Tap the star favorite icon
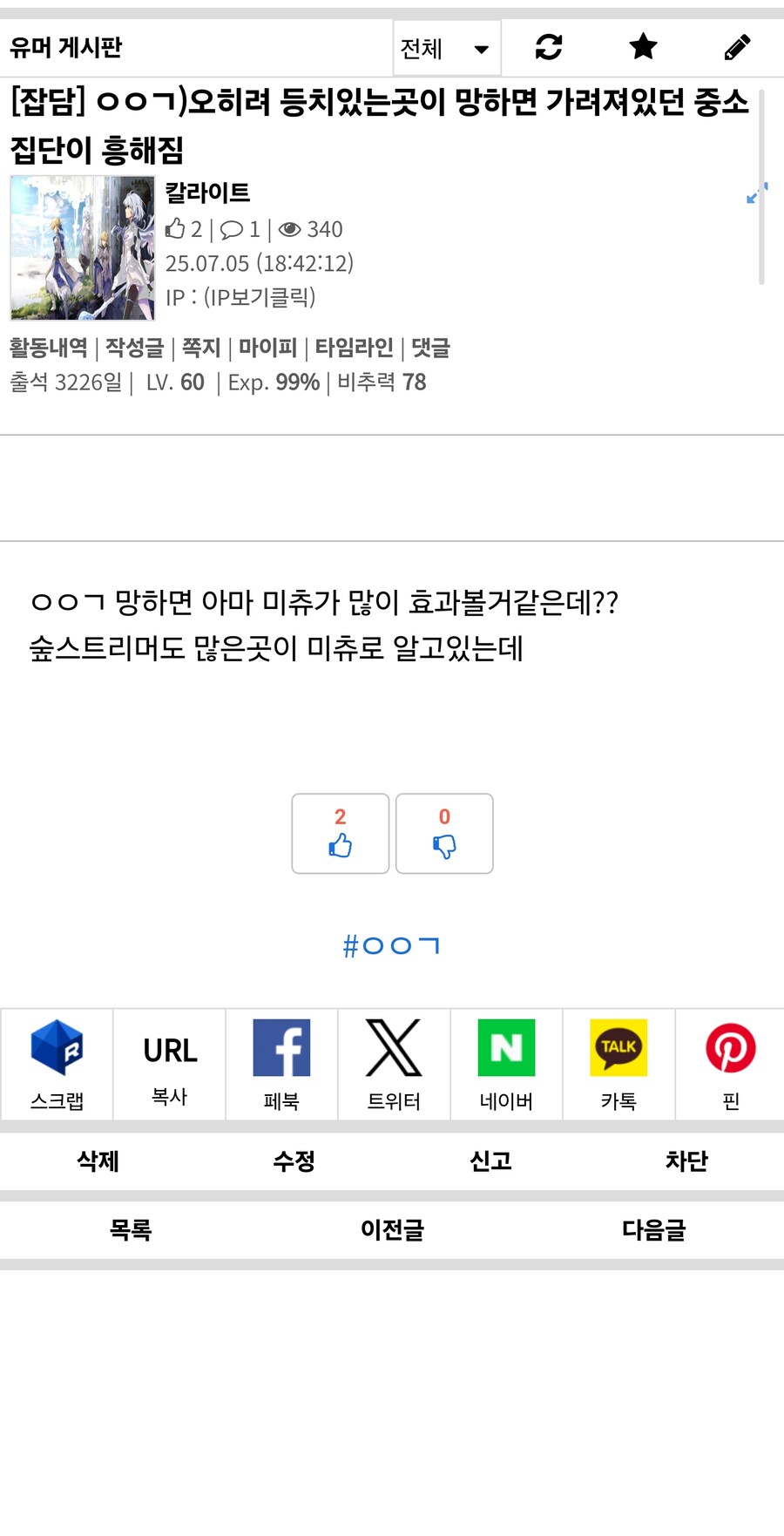This screenshot has height=1536, width=784. pos(643,46)
